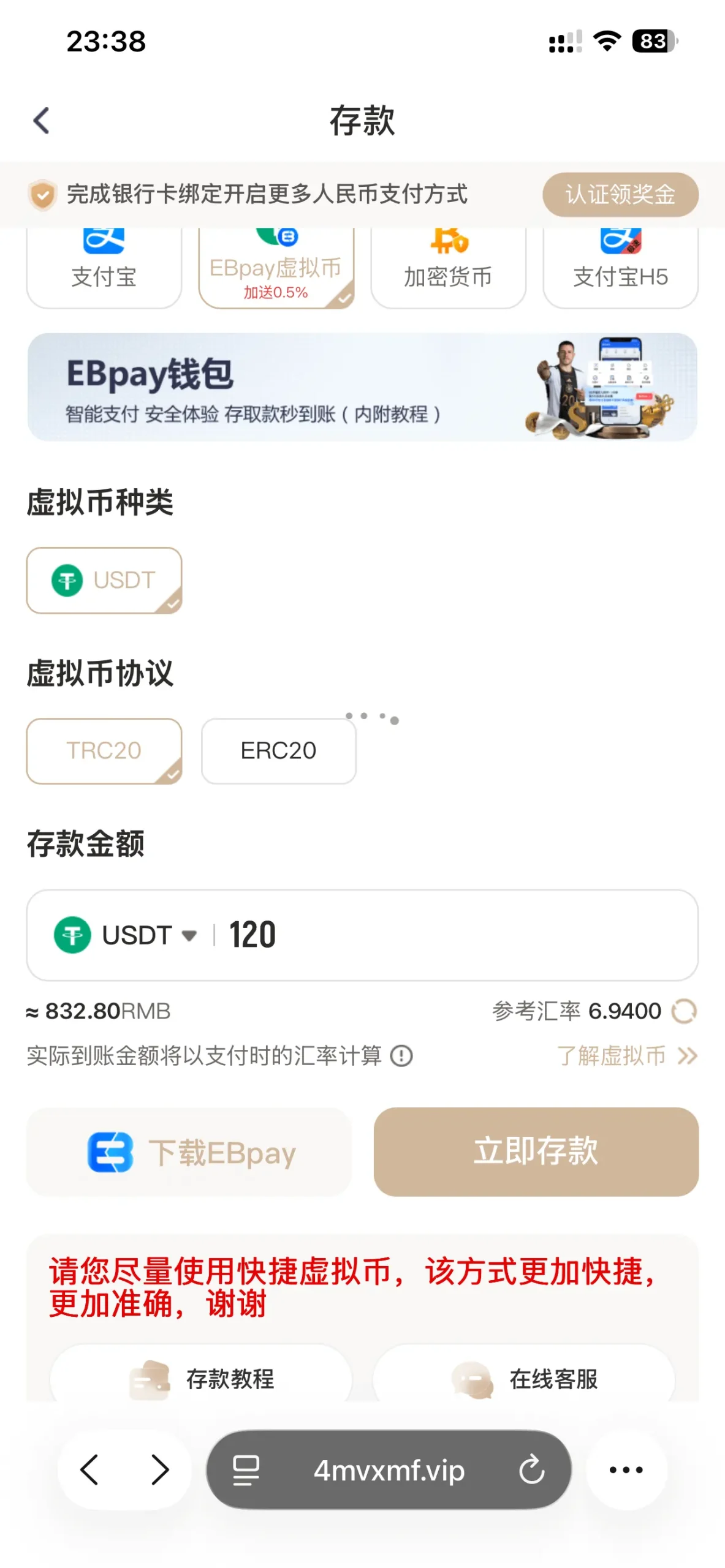Open the 存款教程 guide
Viewport: 725px width, 1568px height.
[201, 1379]
